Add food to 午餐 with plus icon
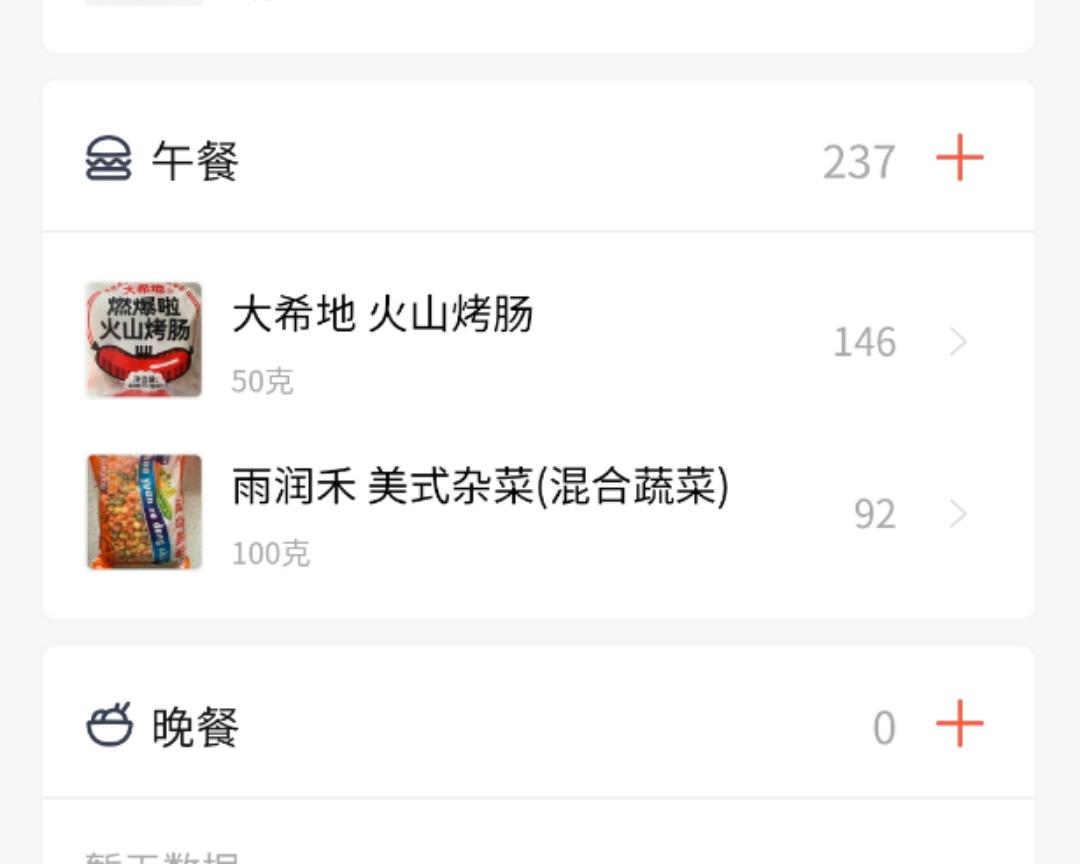The height and width of the screenshot is (864, 1080). click(959, 159)
